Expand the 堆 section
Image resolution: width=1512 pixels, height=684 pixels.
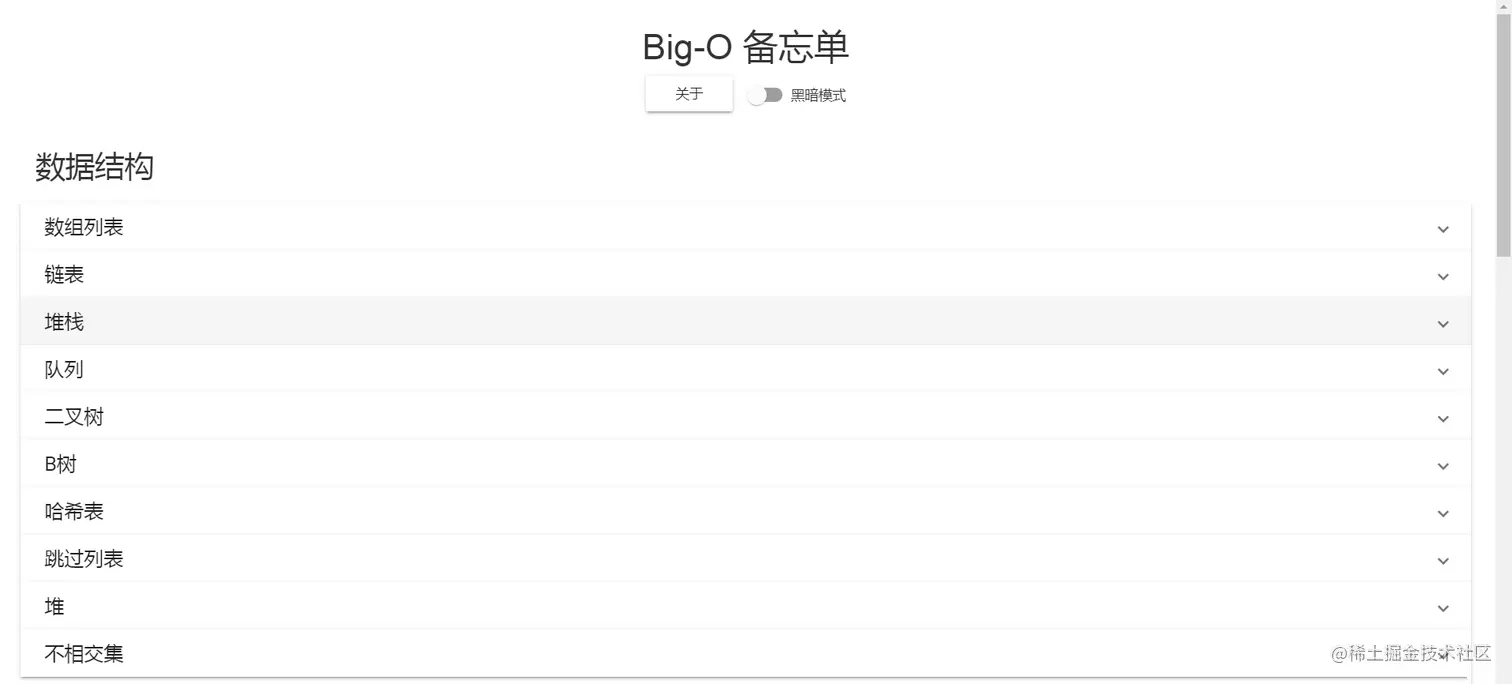[x=745, y=607]
